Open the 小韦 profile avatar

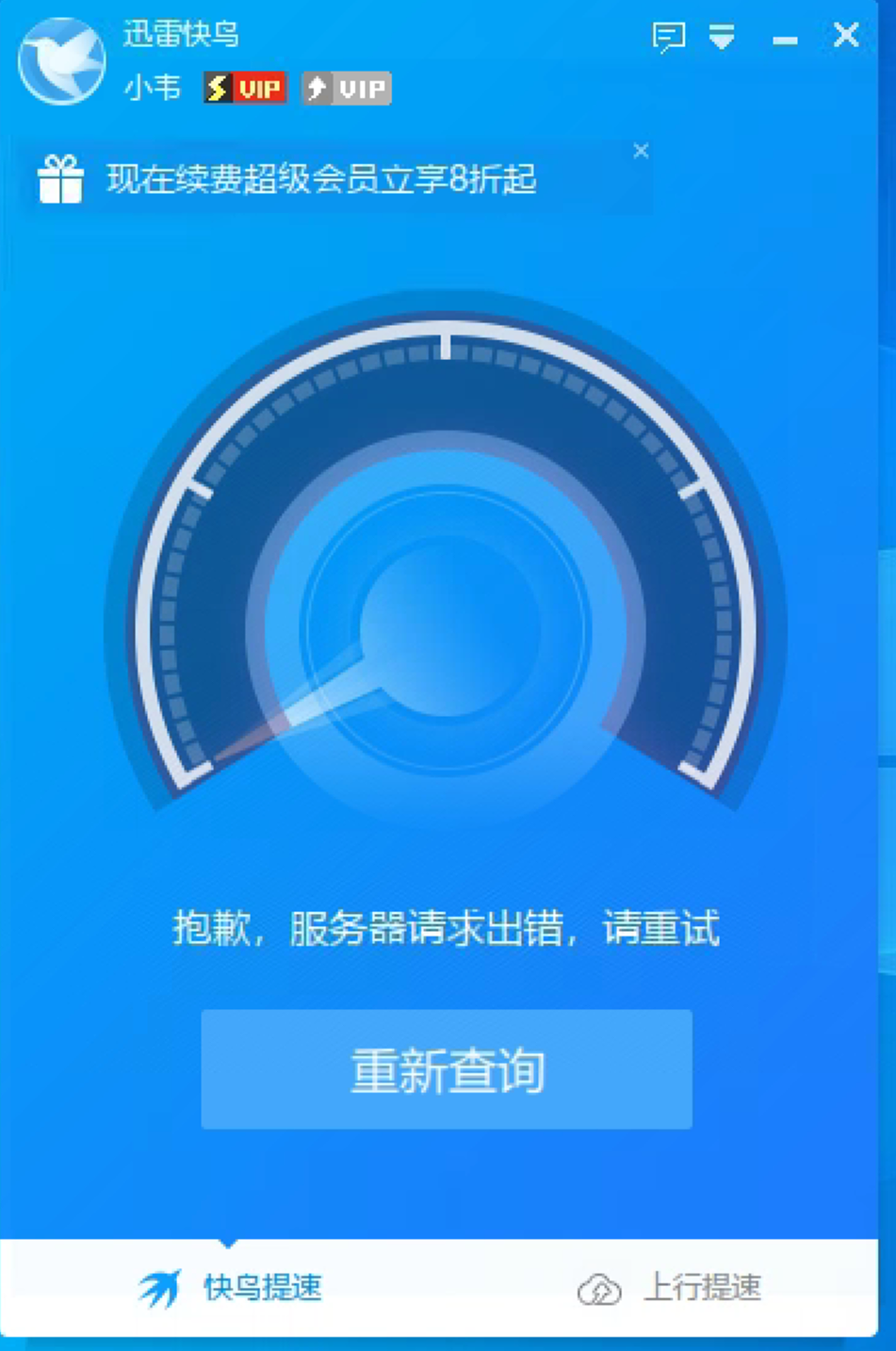61,61
